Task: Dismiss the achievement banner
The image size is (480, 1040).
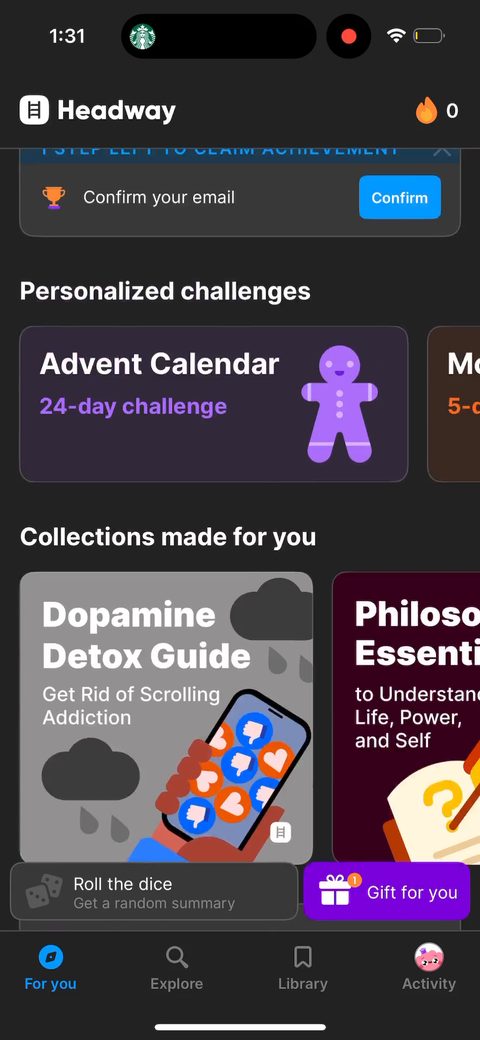Action: tap(442, 152)
